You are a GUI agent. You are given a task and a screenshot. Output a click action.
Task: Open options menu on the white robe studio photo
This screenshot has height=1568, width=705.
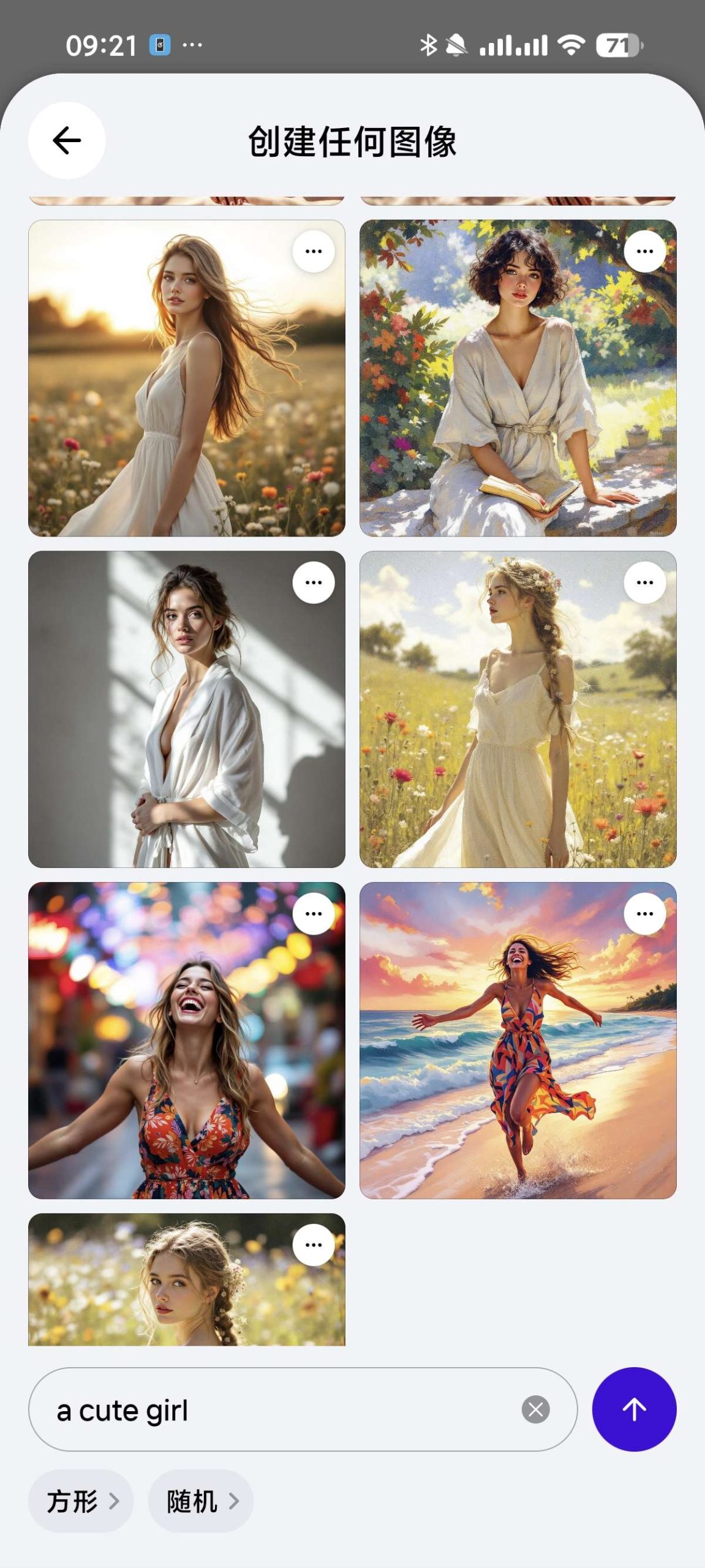click(313, 583)
